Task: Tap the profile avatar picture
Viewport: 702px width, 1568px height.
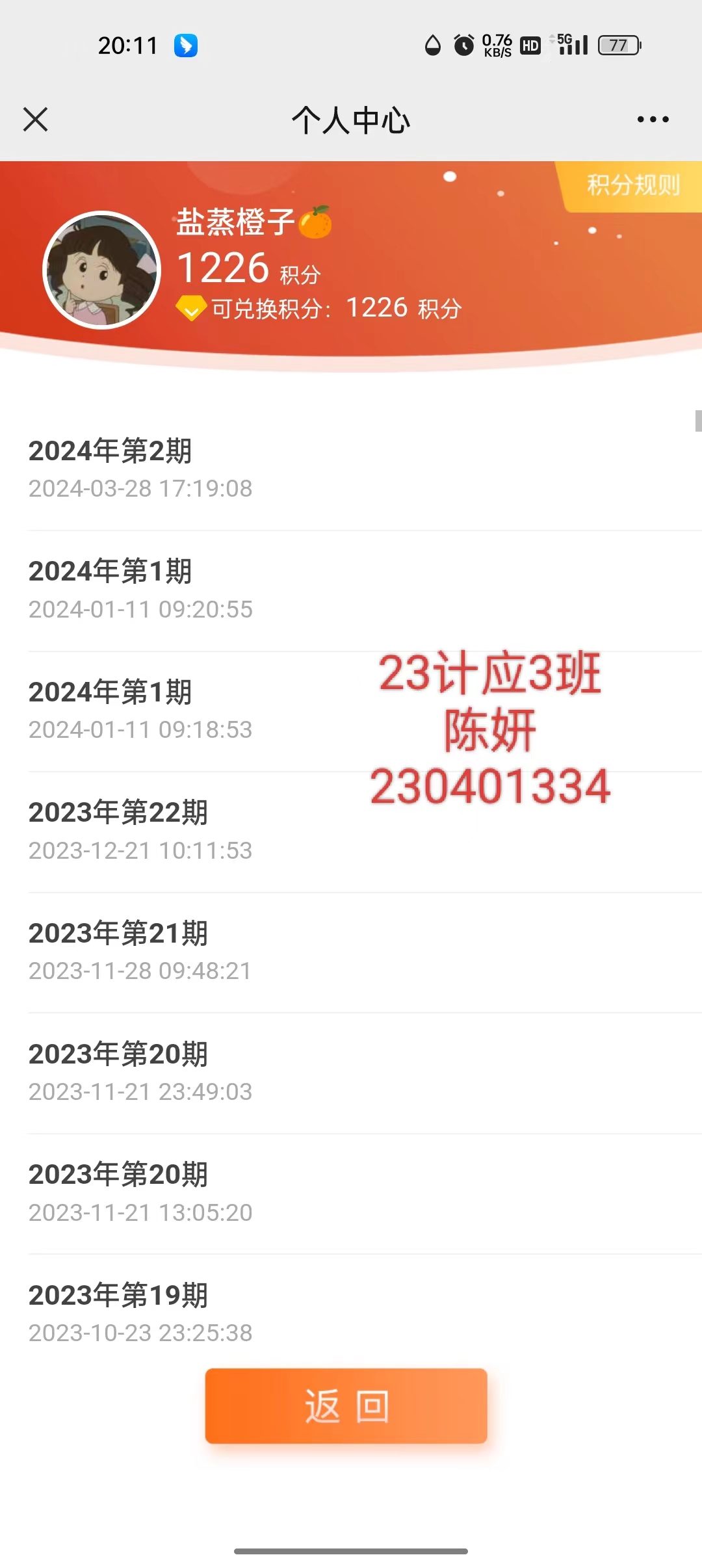Action: point(101,270)
